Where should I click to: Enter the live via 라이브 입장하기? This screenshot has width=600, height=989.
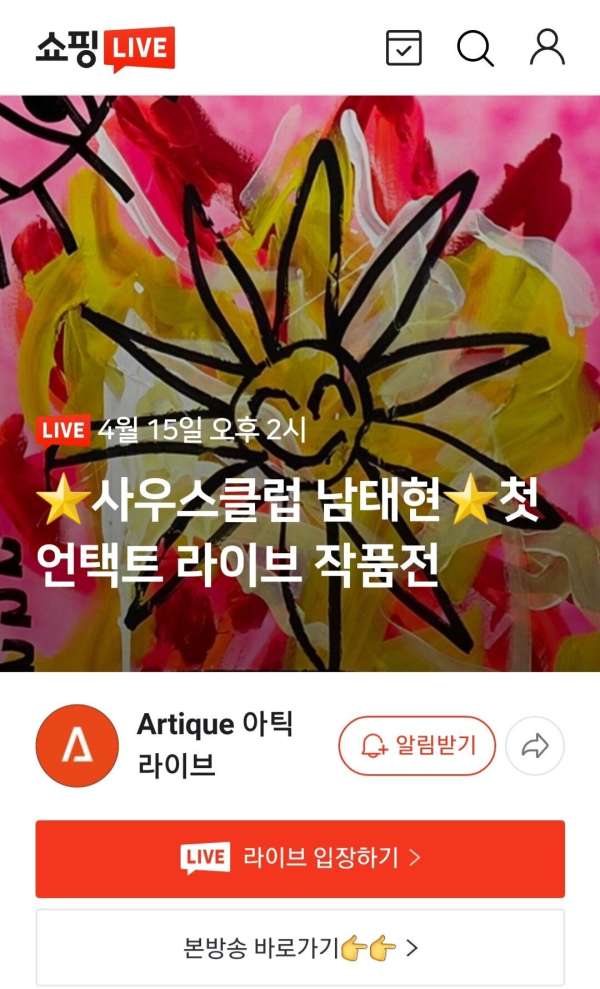[x=300, y=858]
